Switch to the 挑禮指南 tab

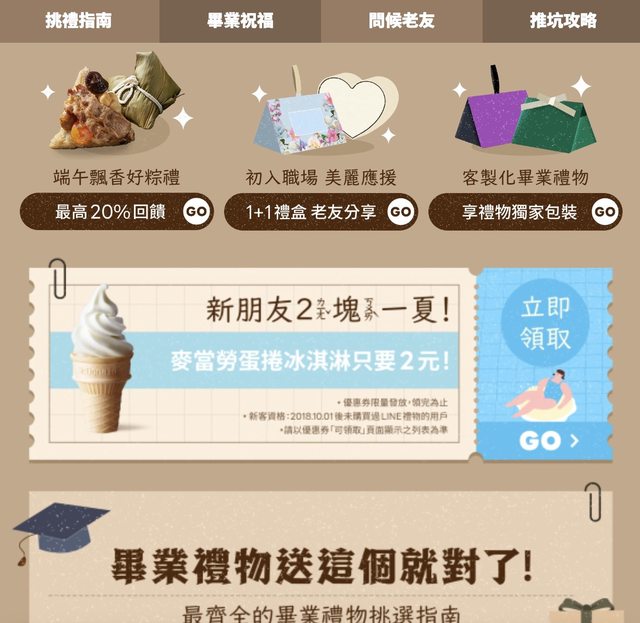(79, 20)
